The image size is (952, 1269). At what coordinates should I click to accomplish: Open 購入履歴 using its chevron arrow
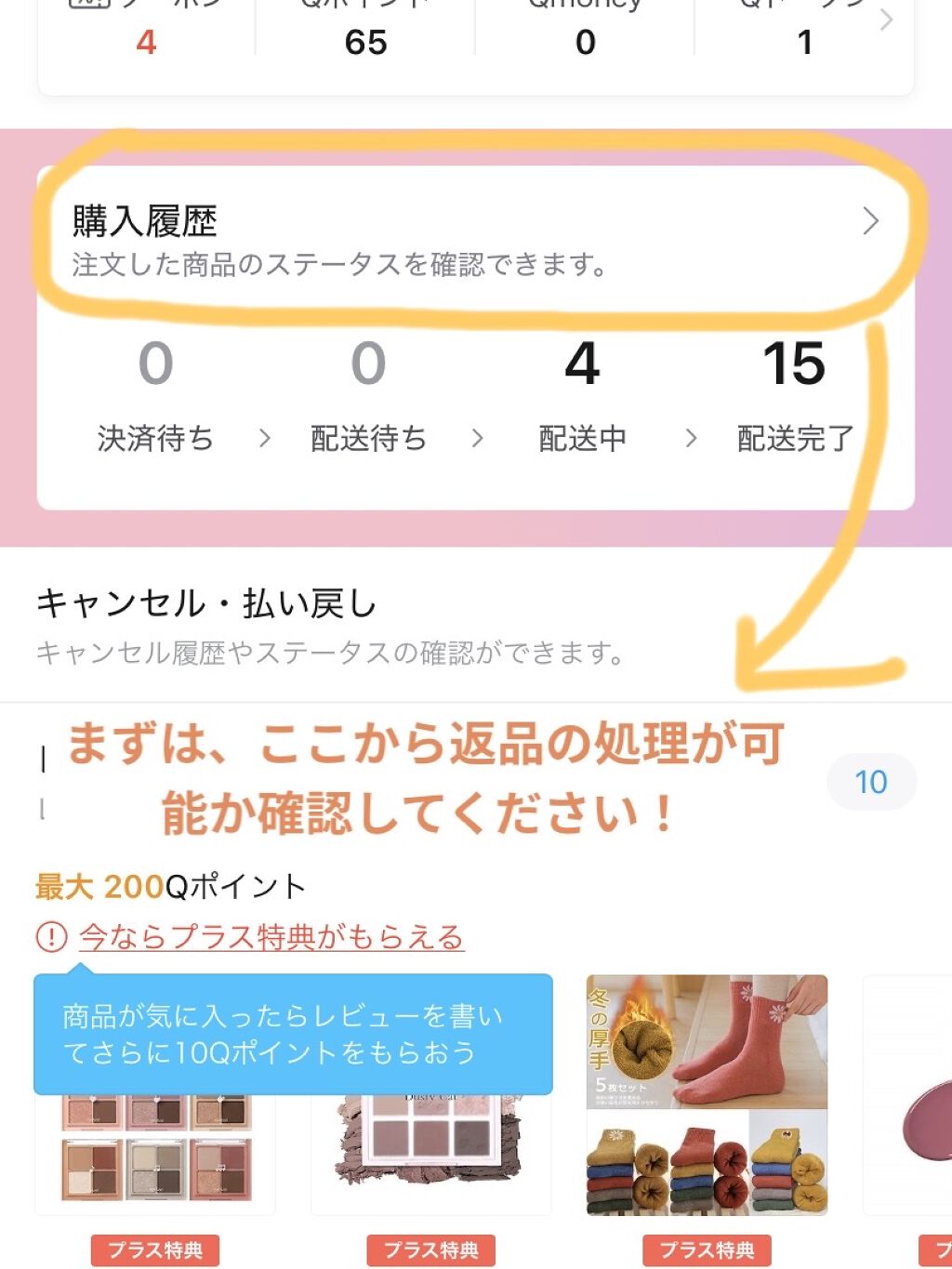click(872, 223)
